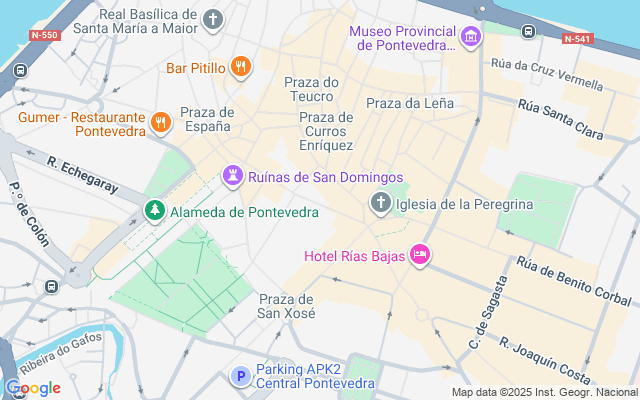
Task: Tap the Iglesia de la Peregrina marker
Action: [381, 204]
